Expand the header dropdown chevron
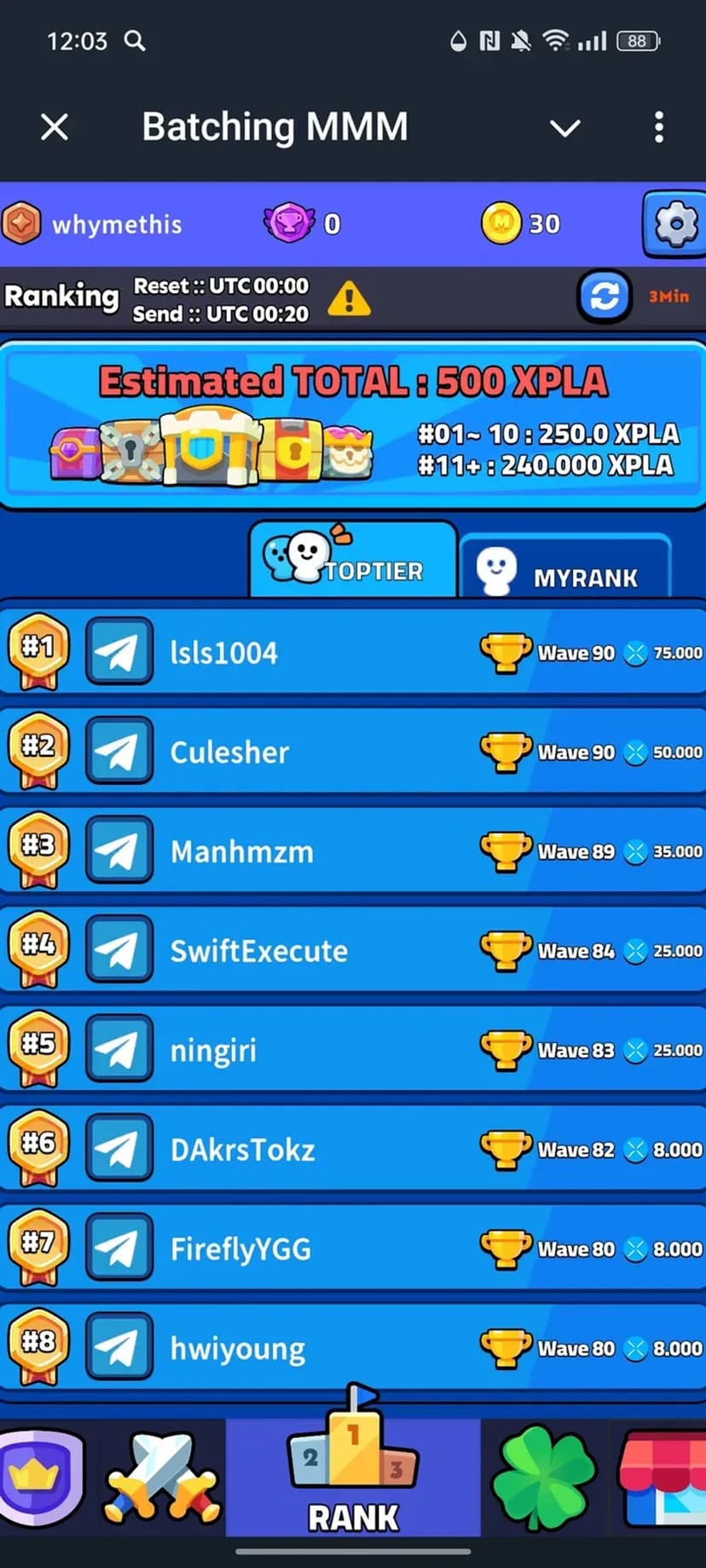This screenshot has height=1568, width=706. coord(564,129)
